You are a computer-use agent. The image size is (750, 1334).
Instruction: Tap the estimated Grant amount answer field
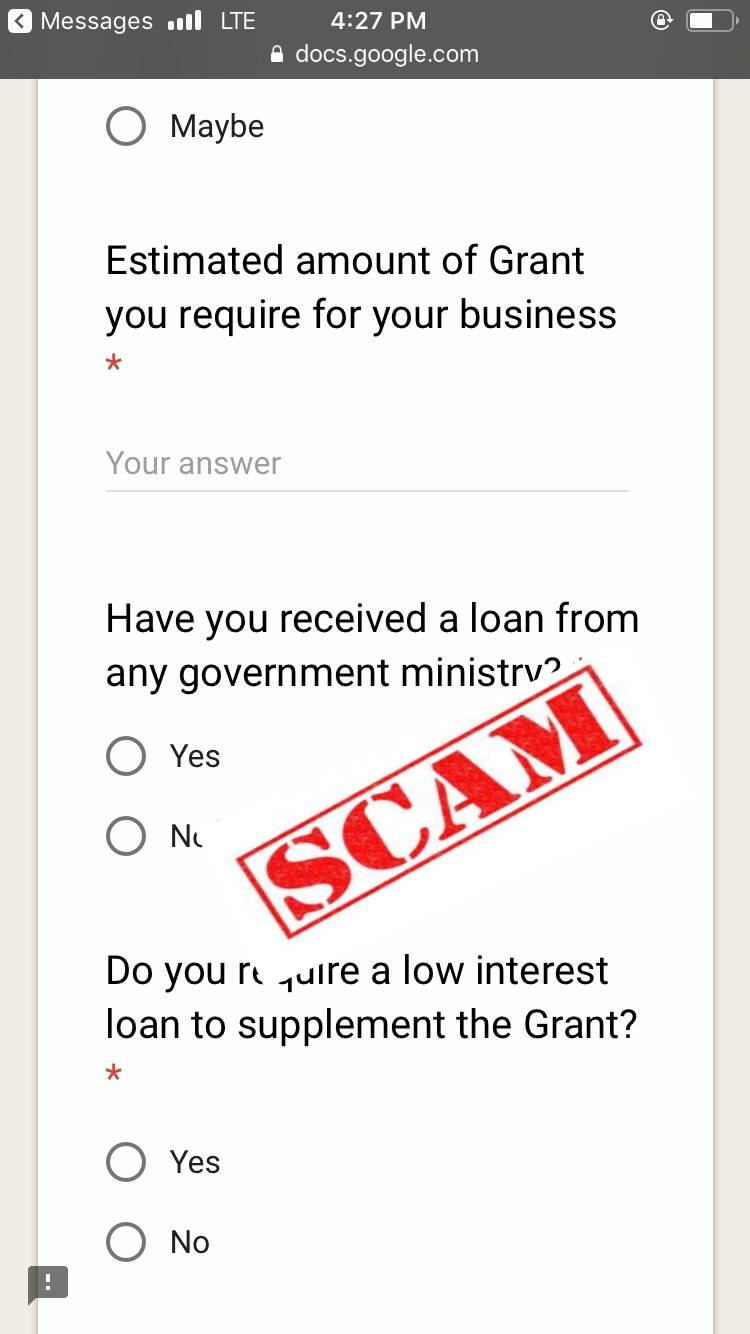tap(366, 464)
